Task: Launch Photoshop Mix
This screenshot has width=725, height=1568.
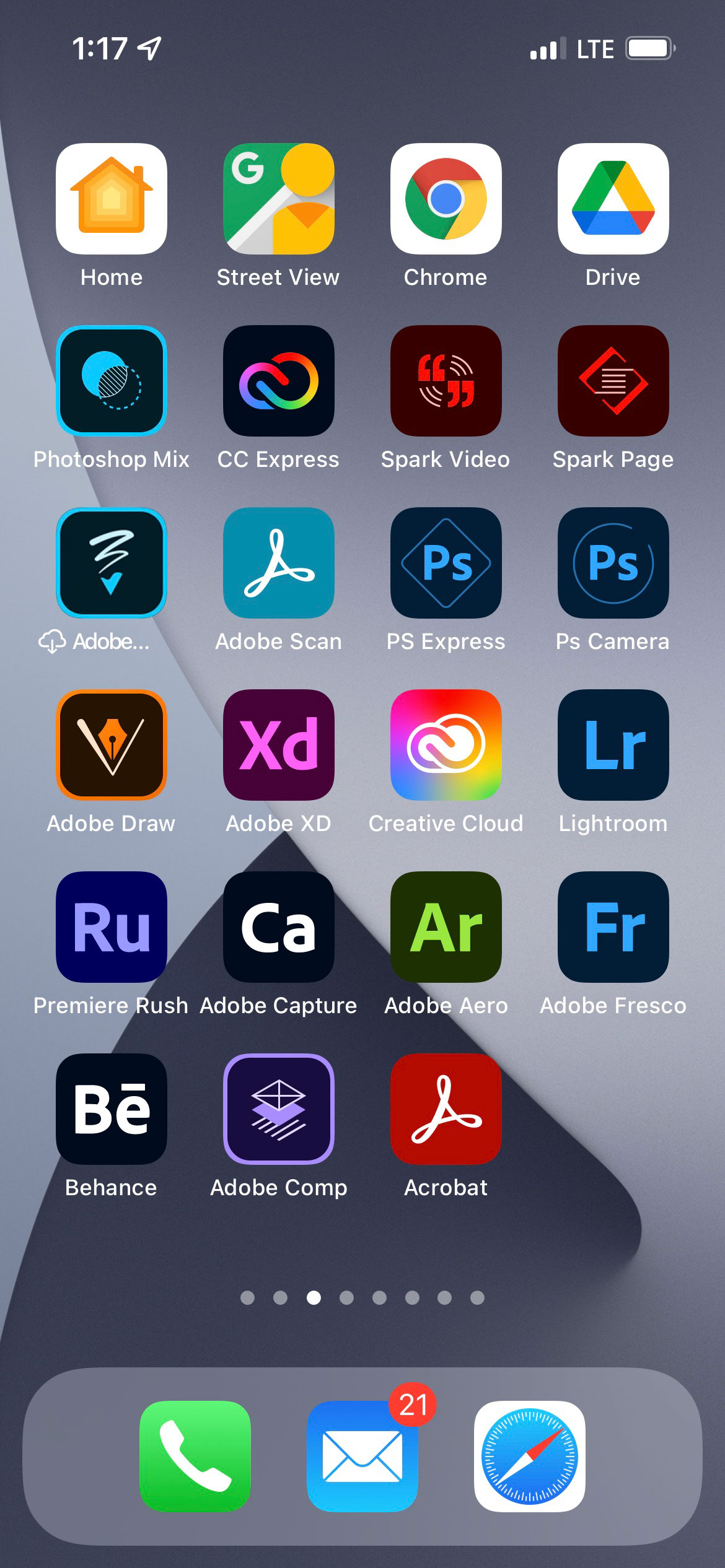Action: click(112, 381)
